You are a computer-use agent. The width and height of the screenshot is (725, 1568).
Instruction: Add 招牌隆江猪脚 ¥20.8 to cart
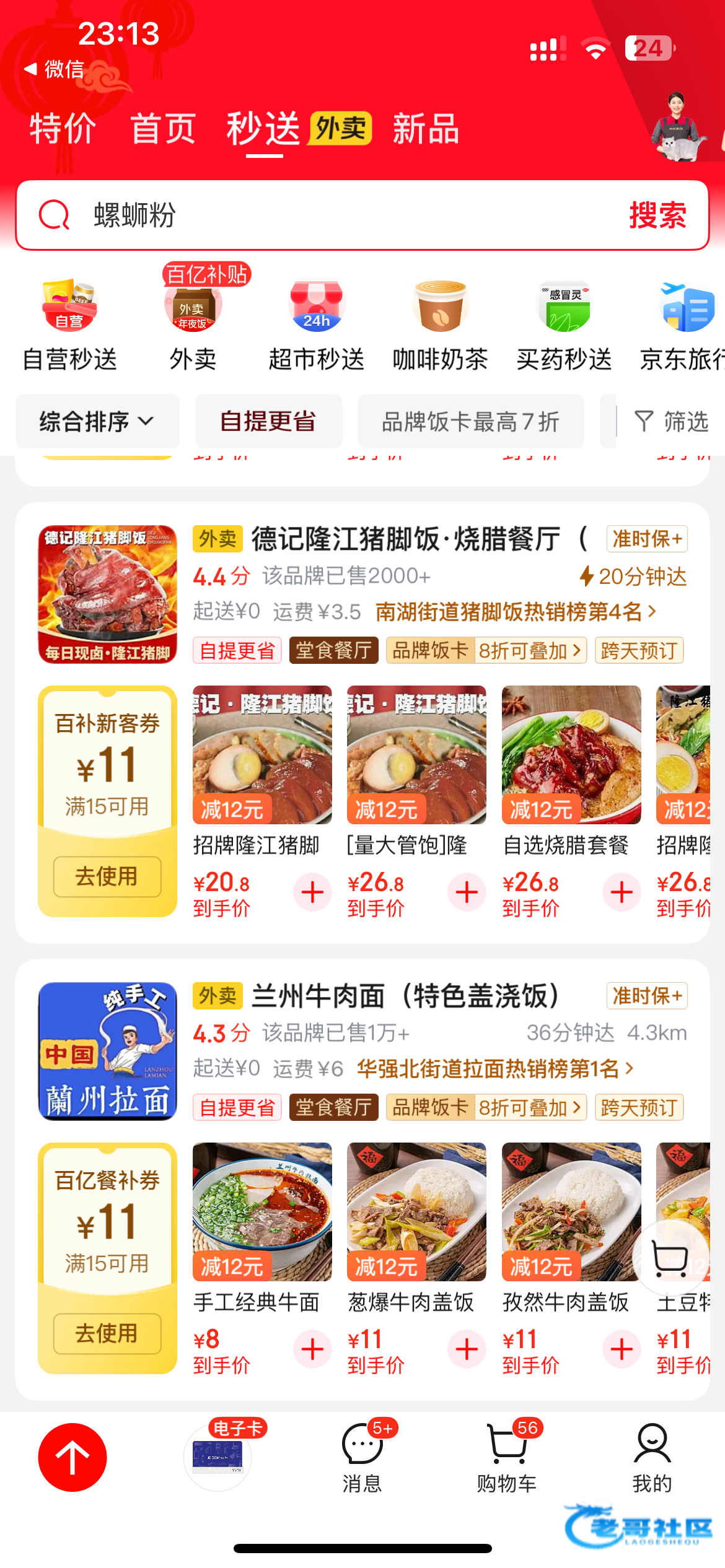[x=312, y=892]
